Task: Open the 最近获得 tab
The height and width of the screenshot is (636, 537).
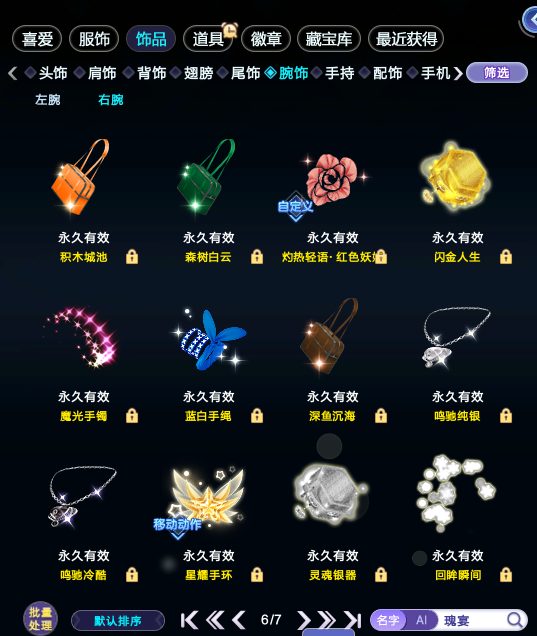Action: click(406, 39)
